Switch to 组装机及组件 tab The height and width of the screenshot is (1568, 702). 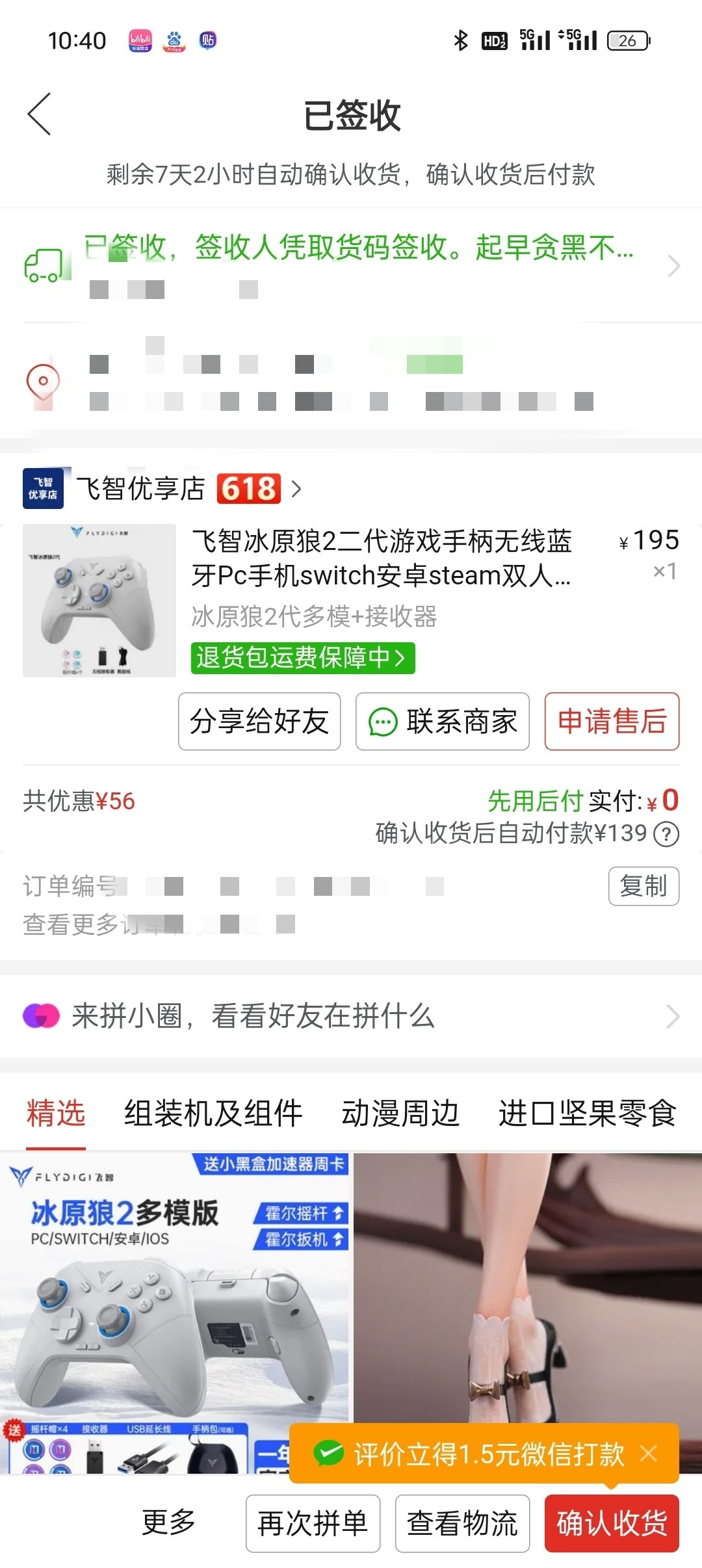213,1113
